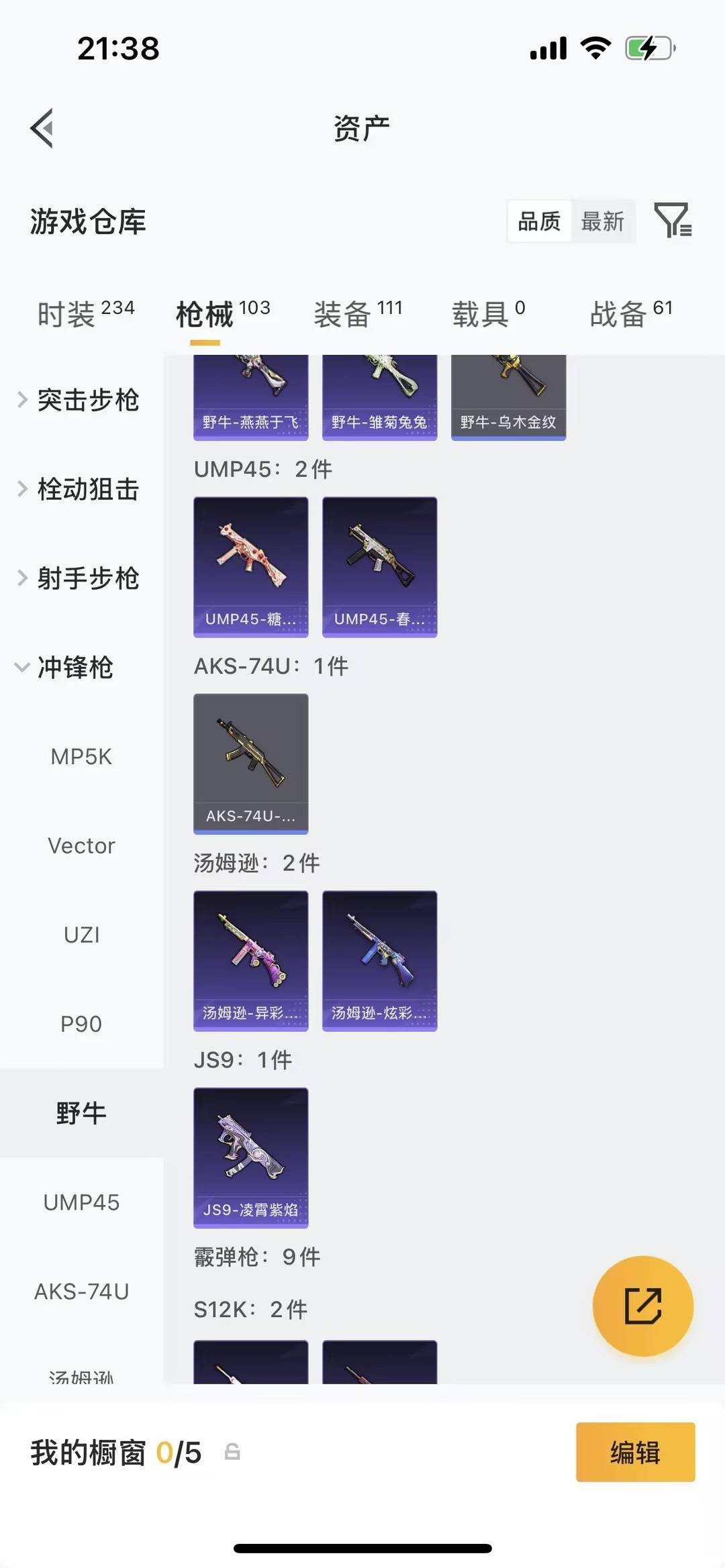Select 野牛 in the sidebar

81,1112
